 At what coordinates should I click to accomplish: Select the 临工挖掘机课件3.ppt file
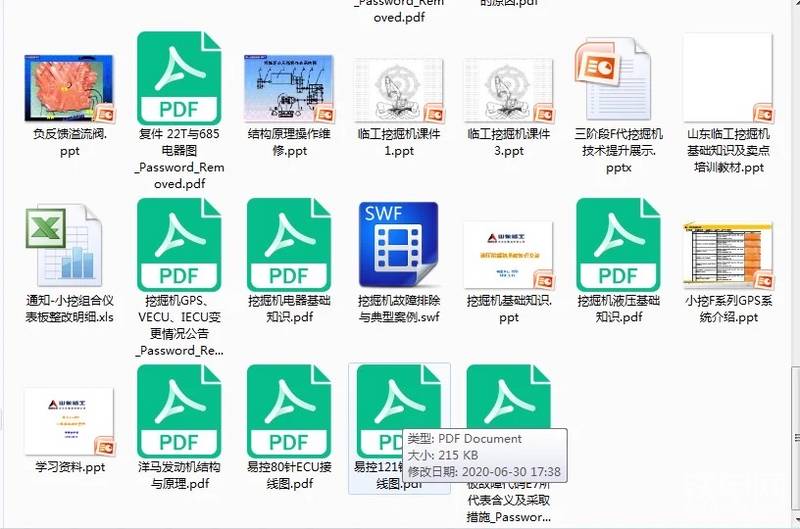[509, 88]
